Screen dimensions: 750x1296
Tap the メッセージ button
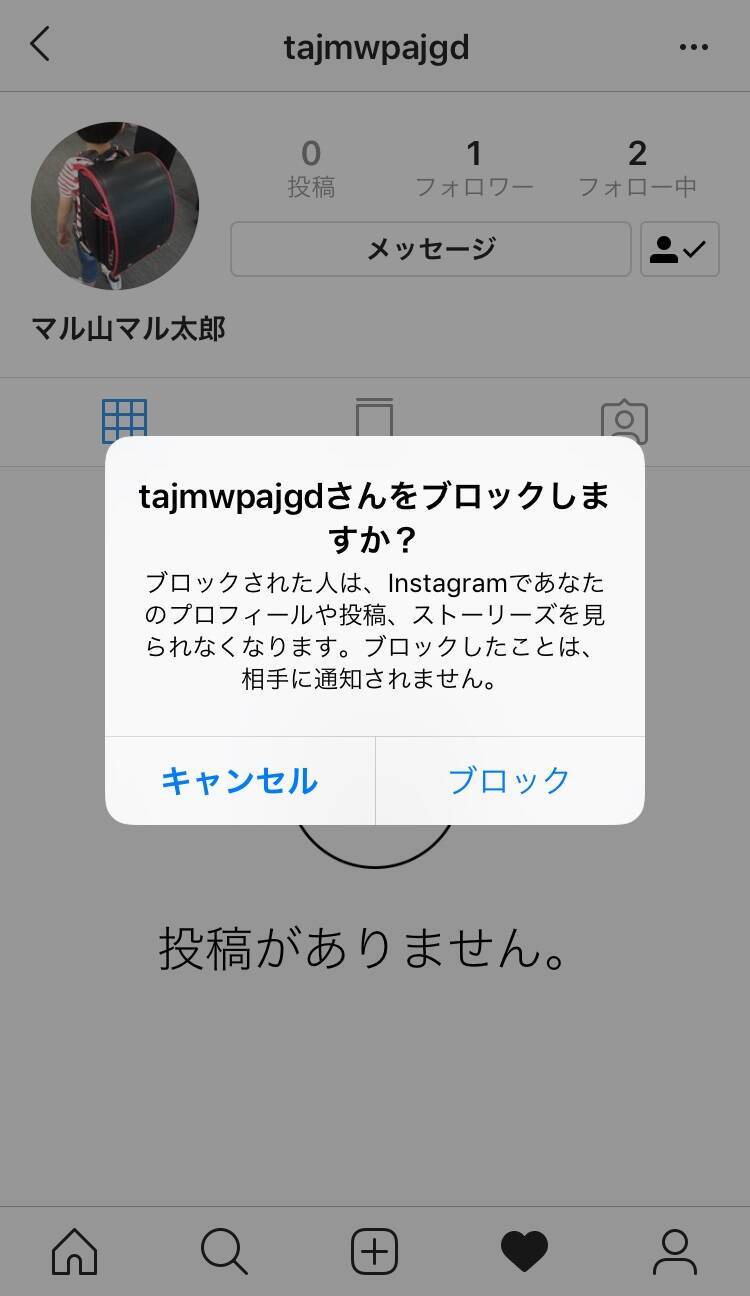(430, 249)
